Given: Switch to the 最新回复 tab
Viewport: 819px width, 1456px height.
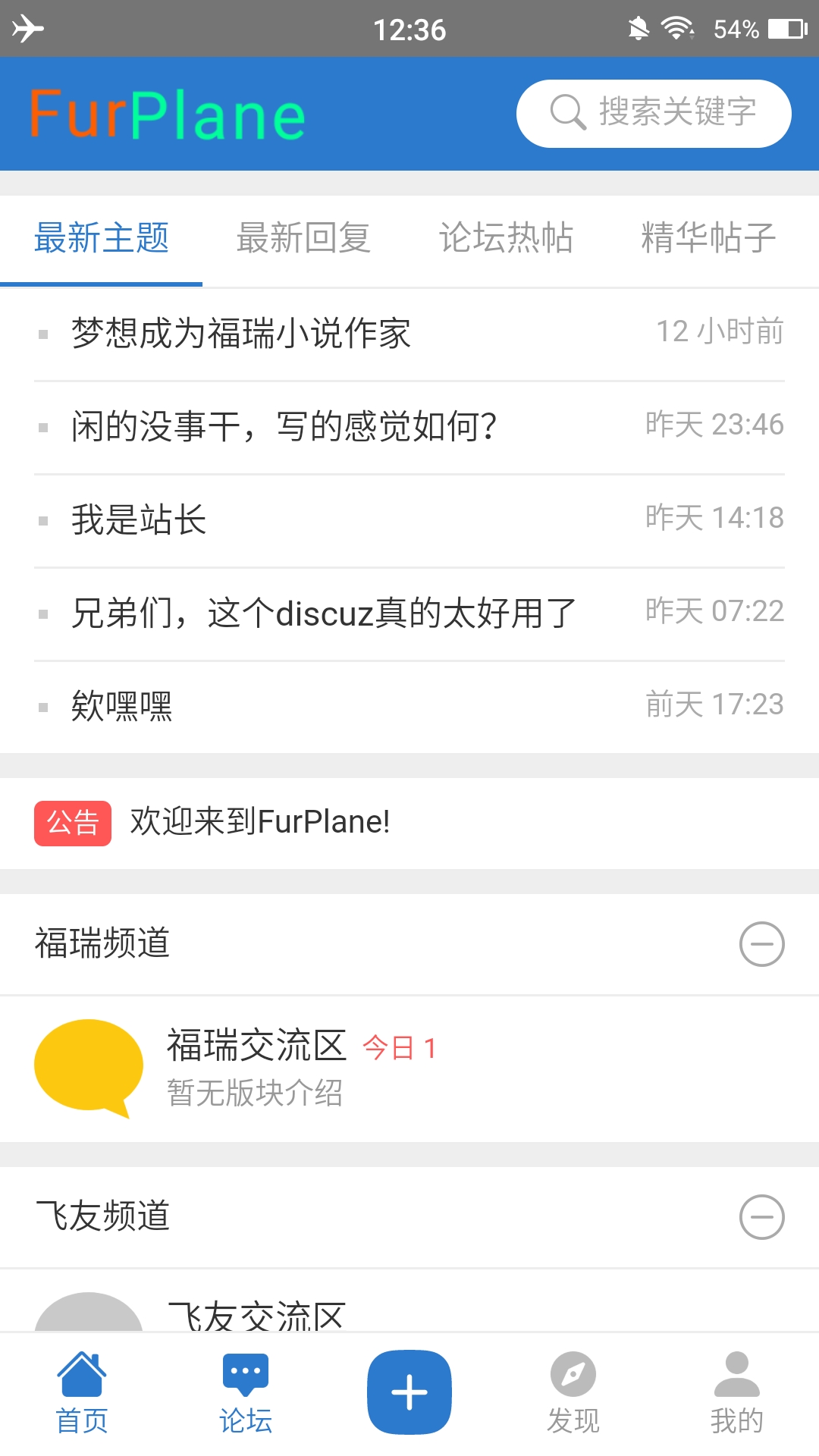Looking at the screenshot, I should point(303,237).
